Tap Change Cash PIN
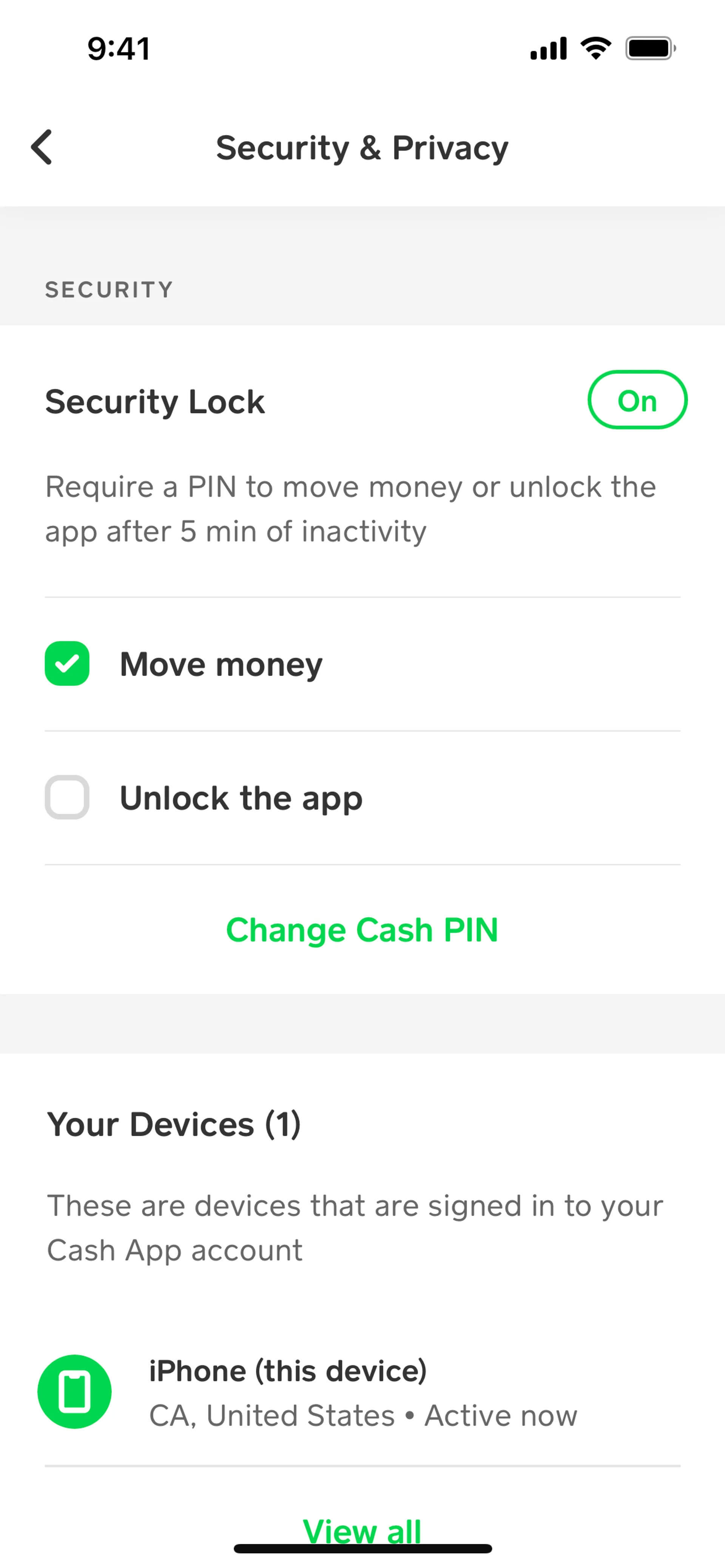725x1568 pixels. (x=362, y=930)
